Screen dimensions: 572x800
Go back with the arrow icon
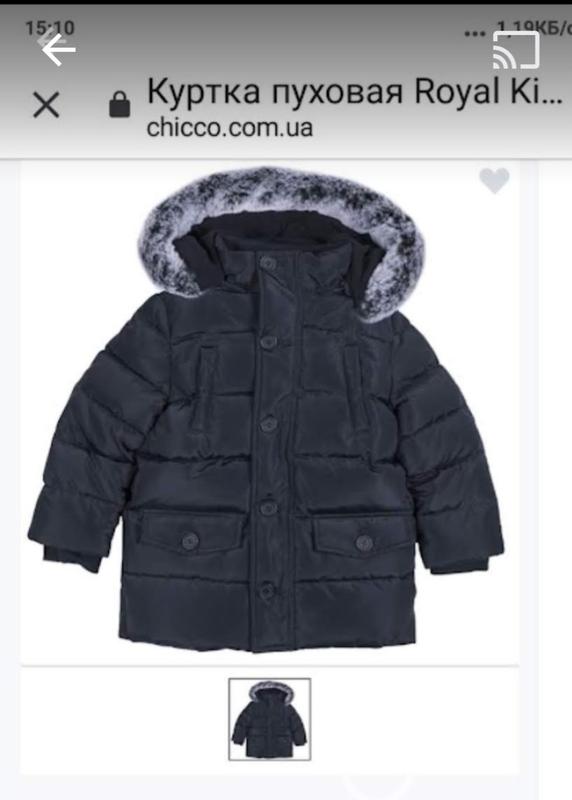click(x=59, y=50)
